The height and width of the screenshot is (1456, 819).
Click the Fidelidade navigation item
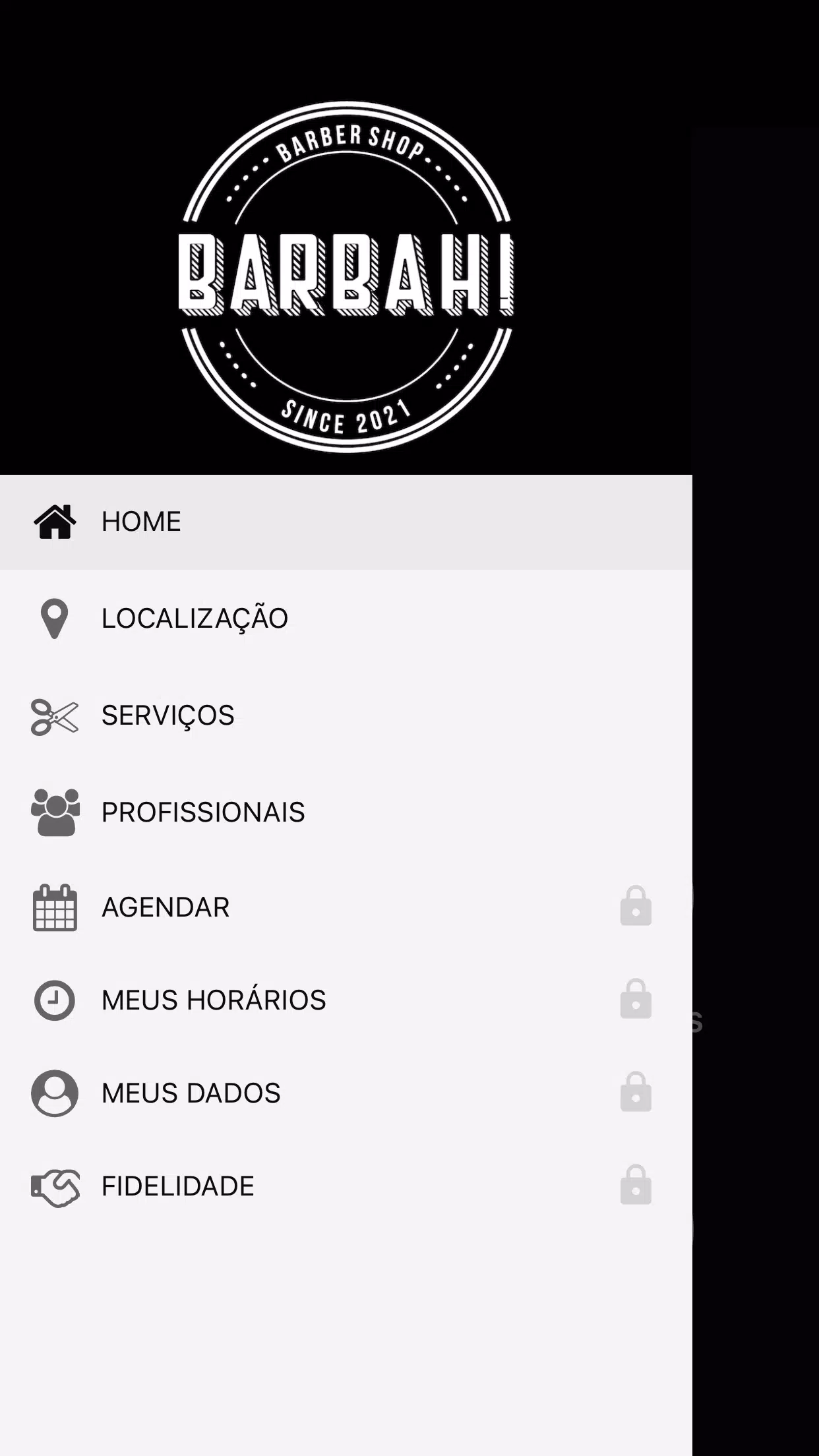pyautogui.click(x=177, y=1186)
